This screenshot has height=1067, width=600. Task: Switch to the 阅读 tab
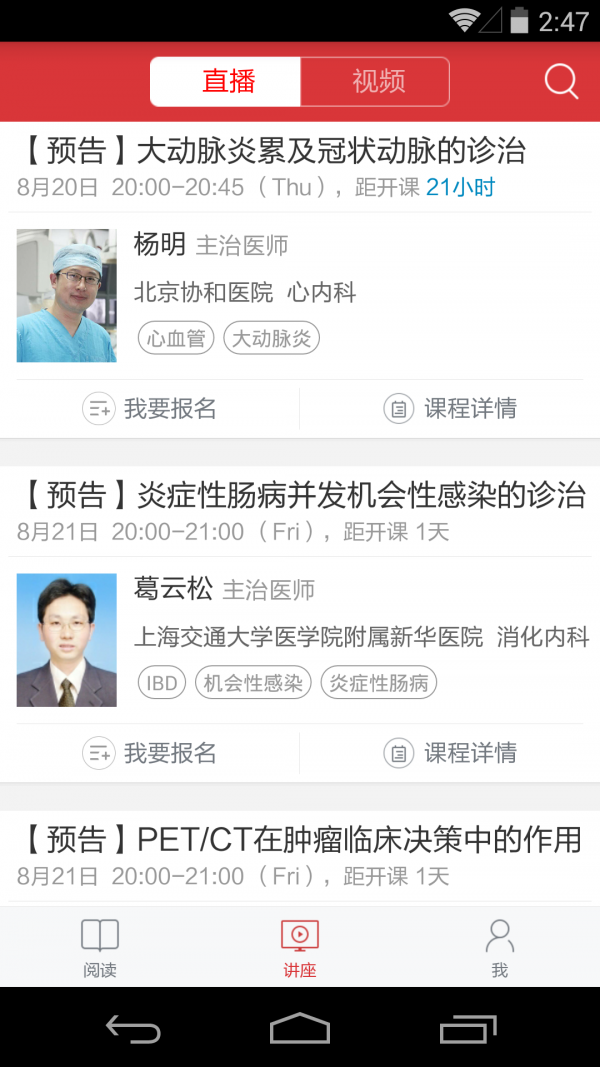point(100,947)
